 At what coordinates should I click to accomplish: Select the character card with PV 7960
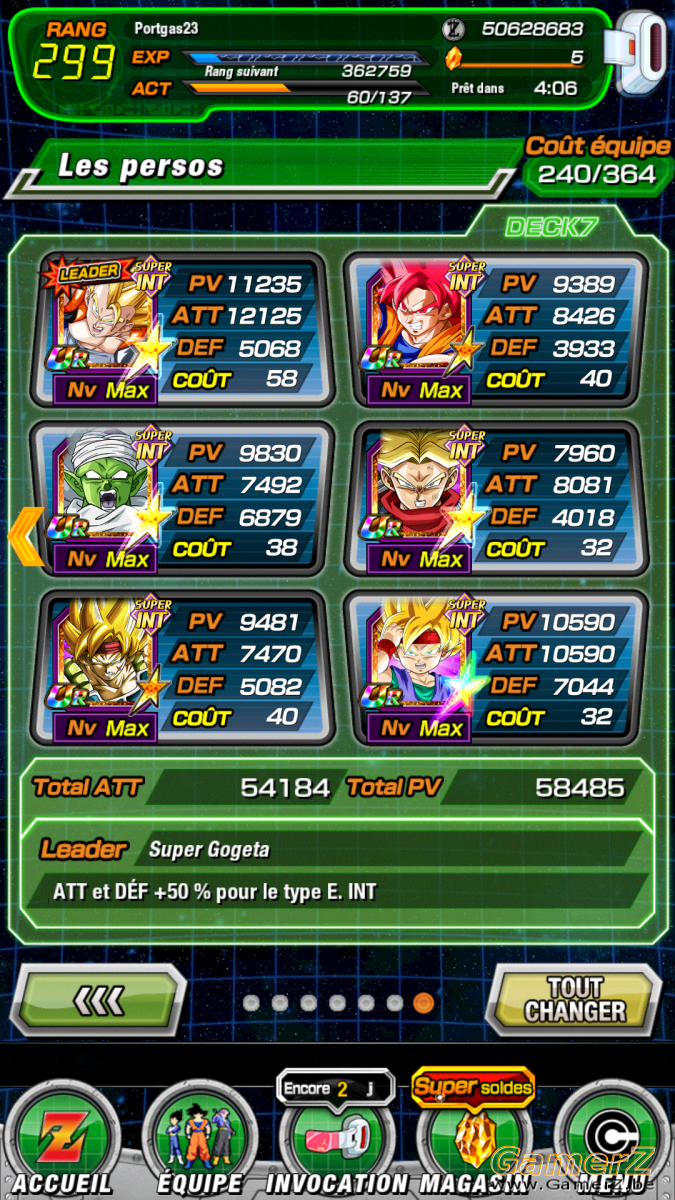495,499
